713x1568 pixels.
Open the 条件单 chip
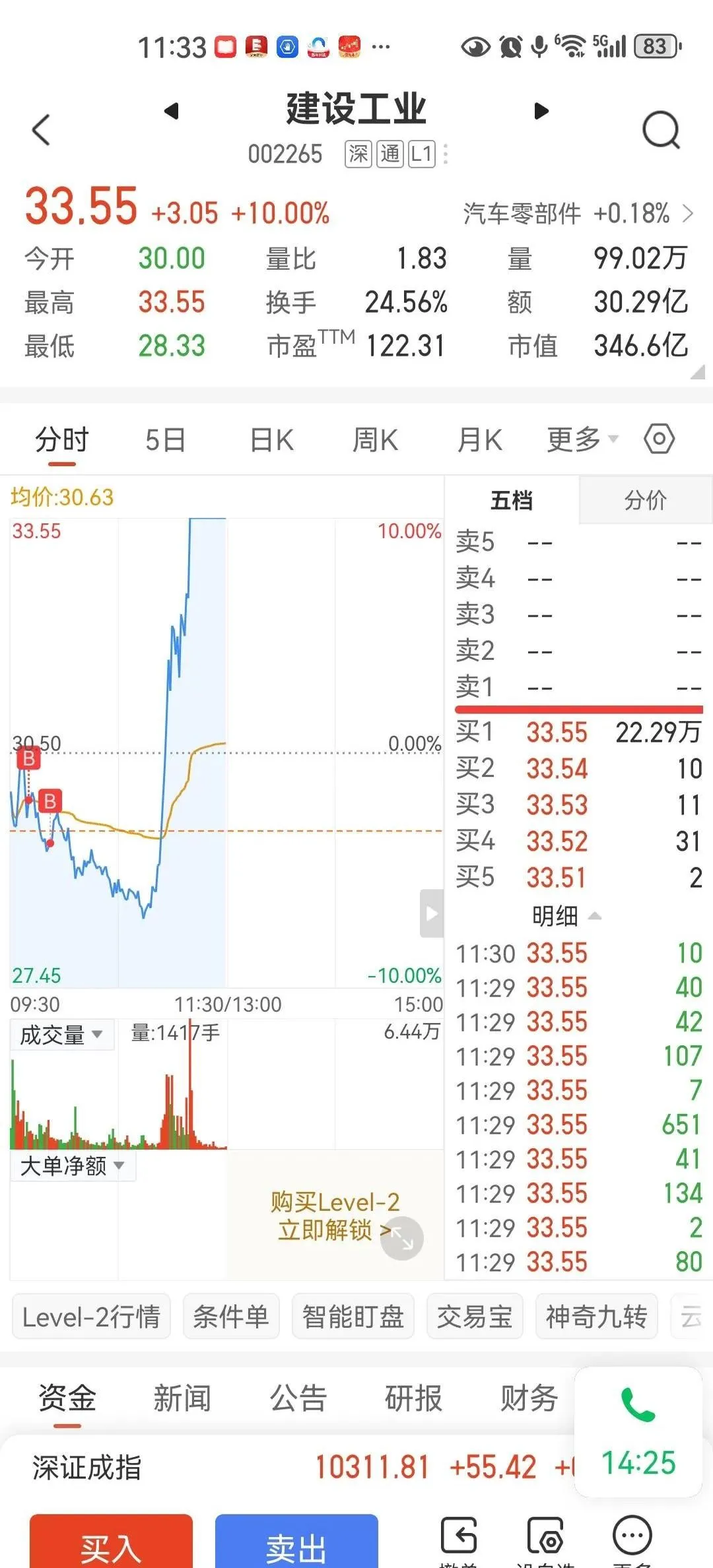(231, 1317)
